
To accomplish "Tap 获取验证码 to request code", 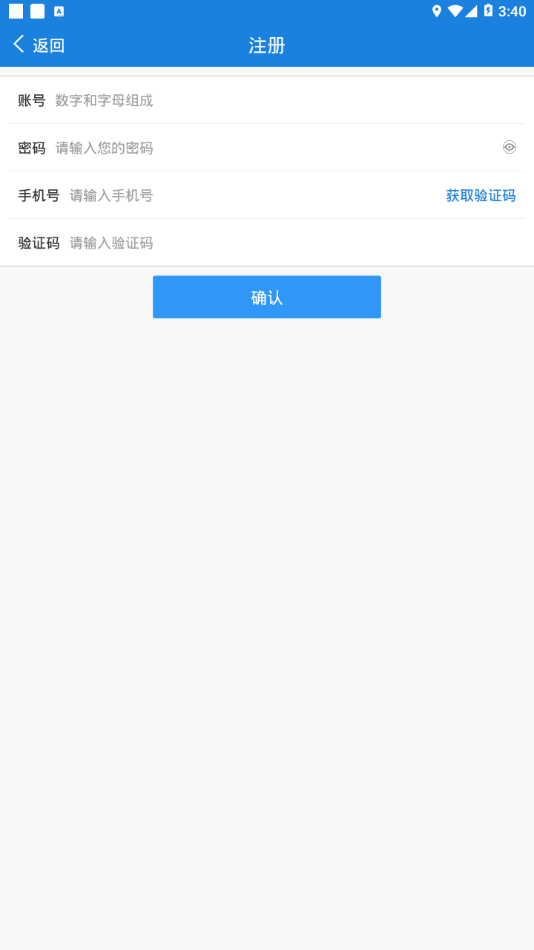I will [x=481, y=196].
